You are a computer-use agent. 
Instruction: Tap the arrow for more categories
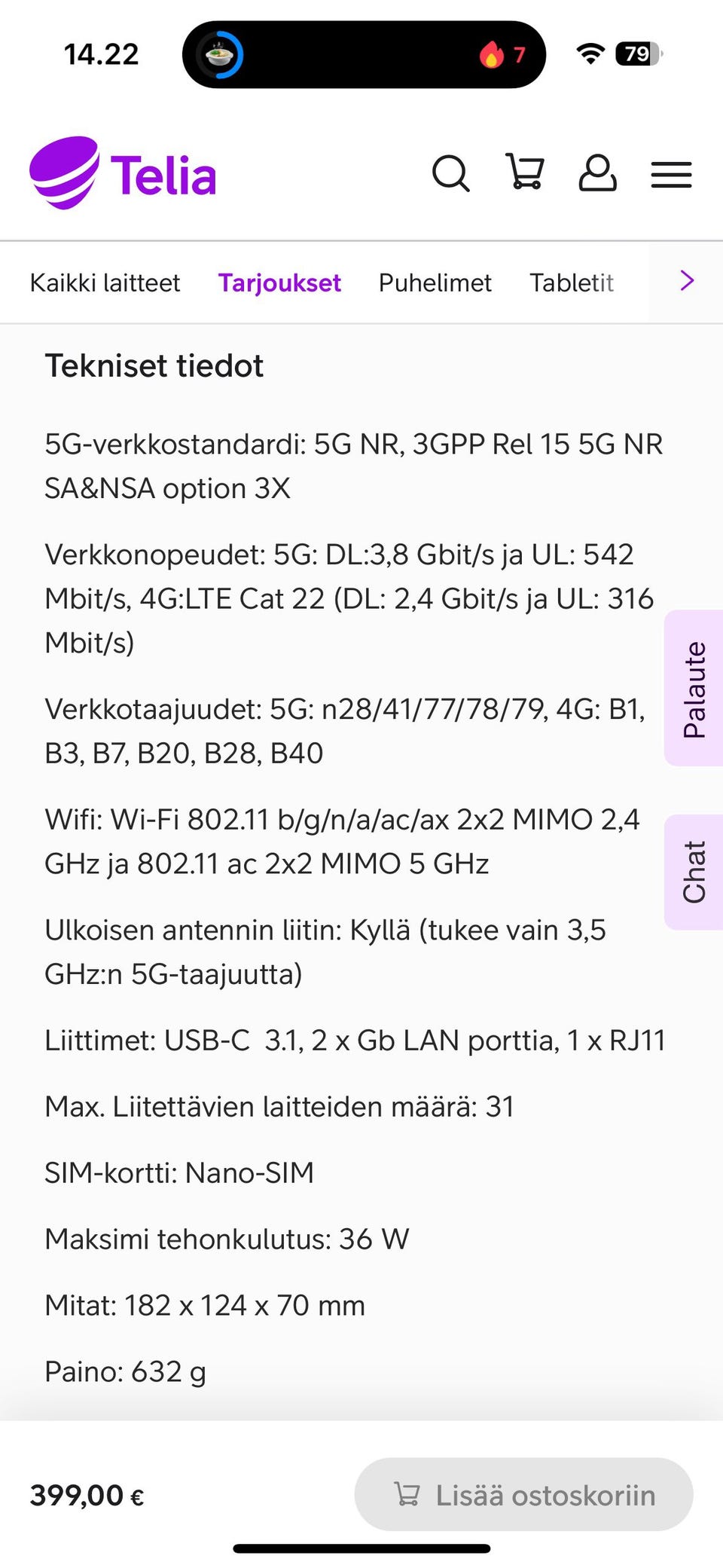pyautogui.click(x=686, y=281)
